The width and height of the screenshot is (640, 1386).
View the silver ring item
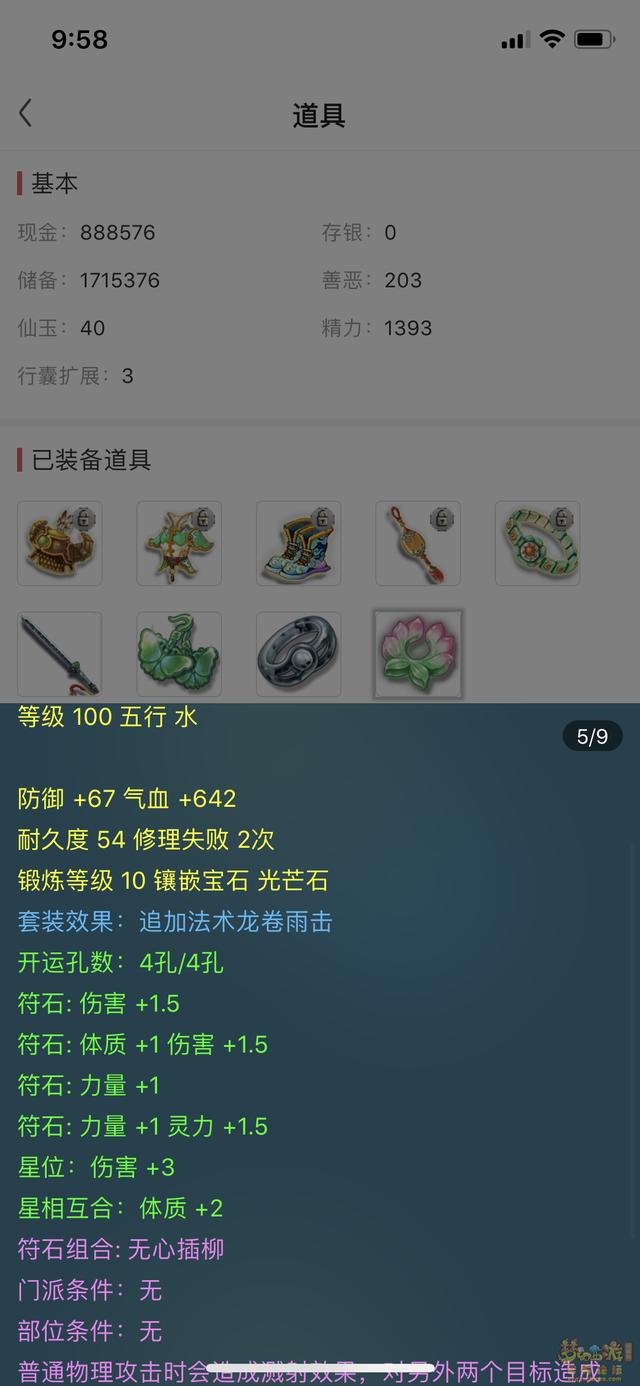coord(298,654)
